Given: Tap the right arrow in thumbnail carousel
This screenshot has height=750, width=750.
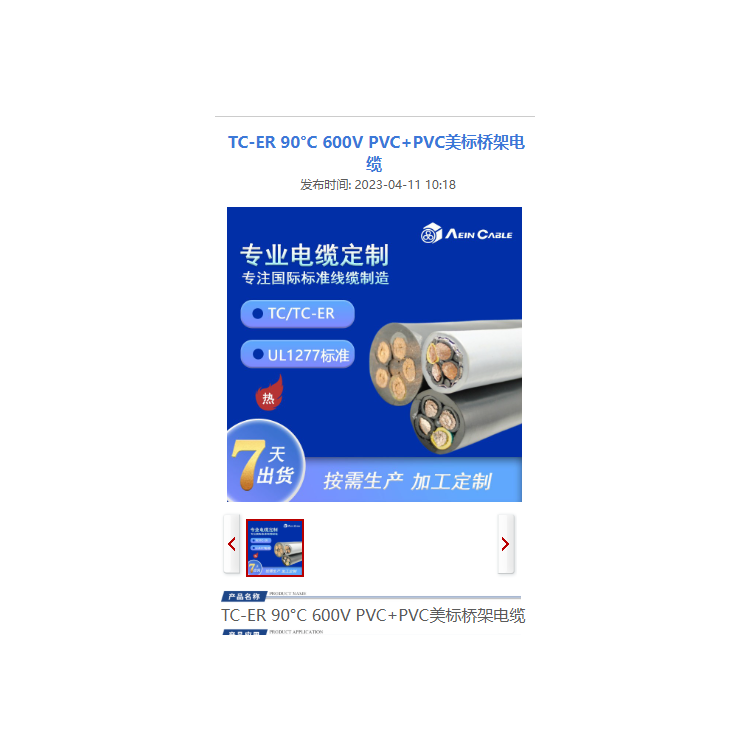Looking at the screenshot, I should (505, 545).
